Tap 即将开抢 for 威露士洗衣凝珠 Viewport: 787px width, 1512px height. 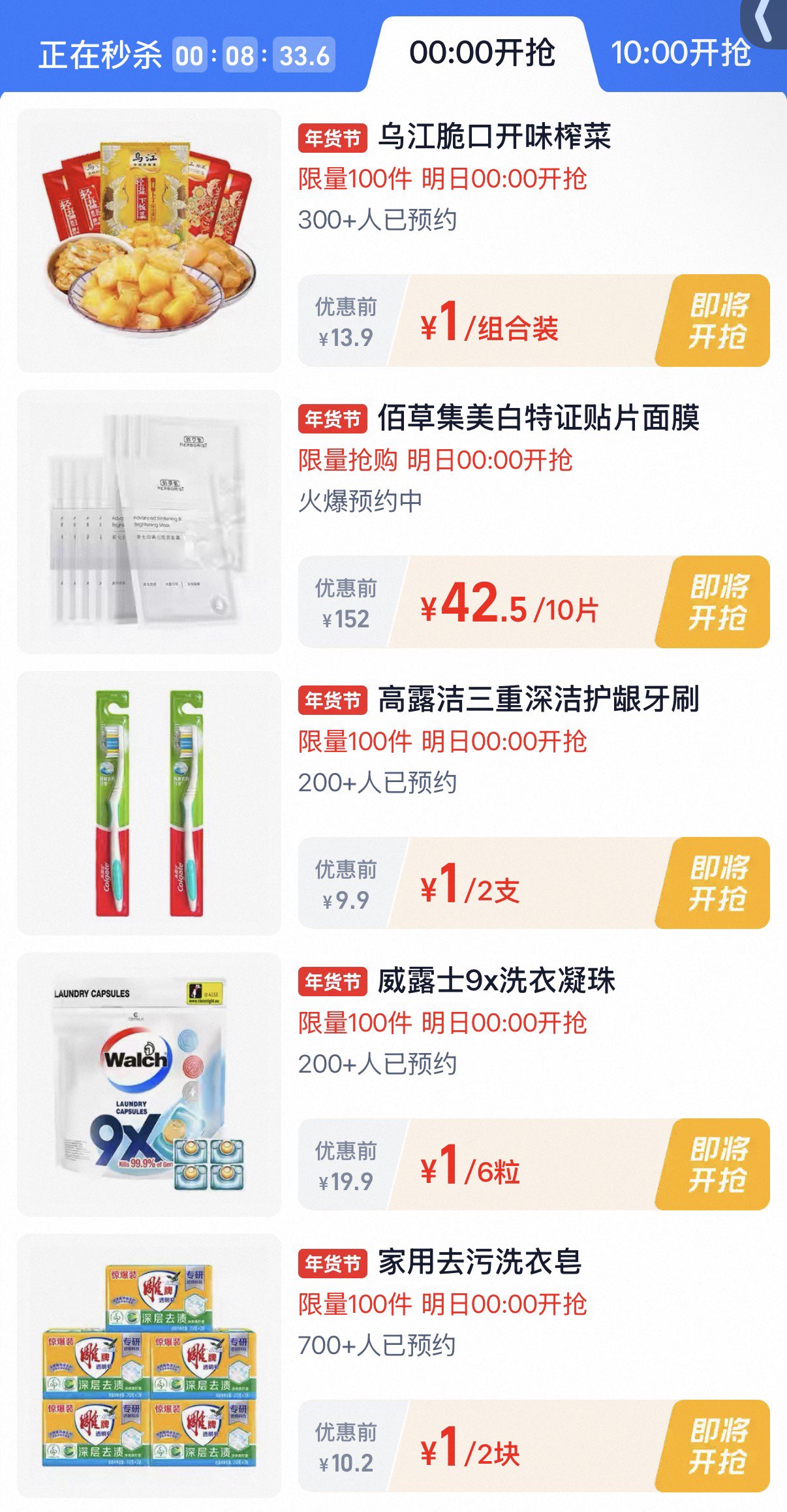715,1165
